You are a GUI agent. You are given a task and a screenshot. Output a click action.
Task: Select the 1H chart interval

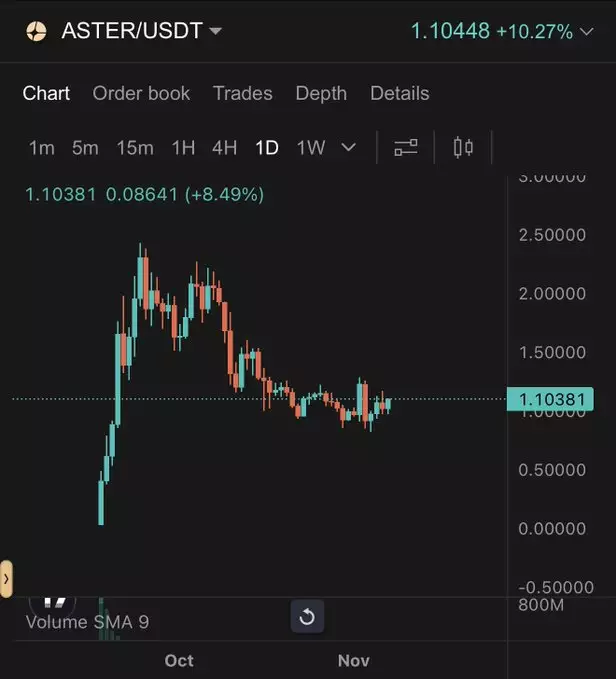coord(183,148)
